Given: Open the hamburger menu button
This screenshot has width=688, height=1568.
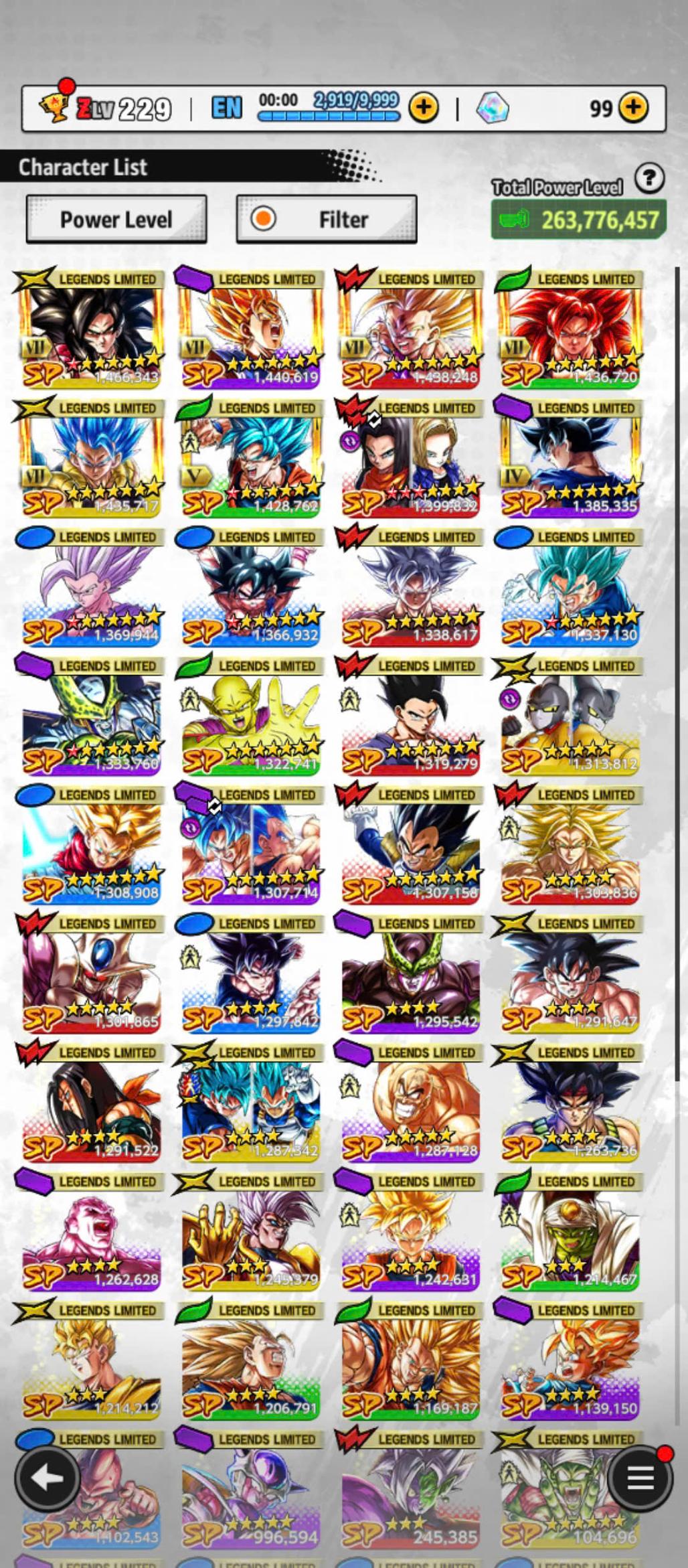Looking at the screenshot, I should [x=640, y=1478].
